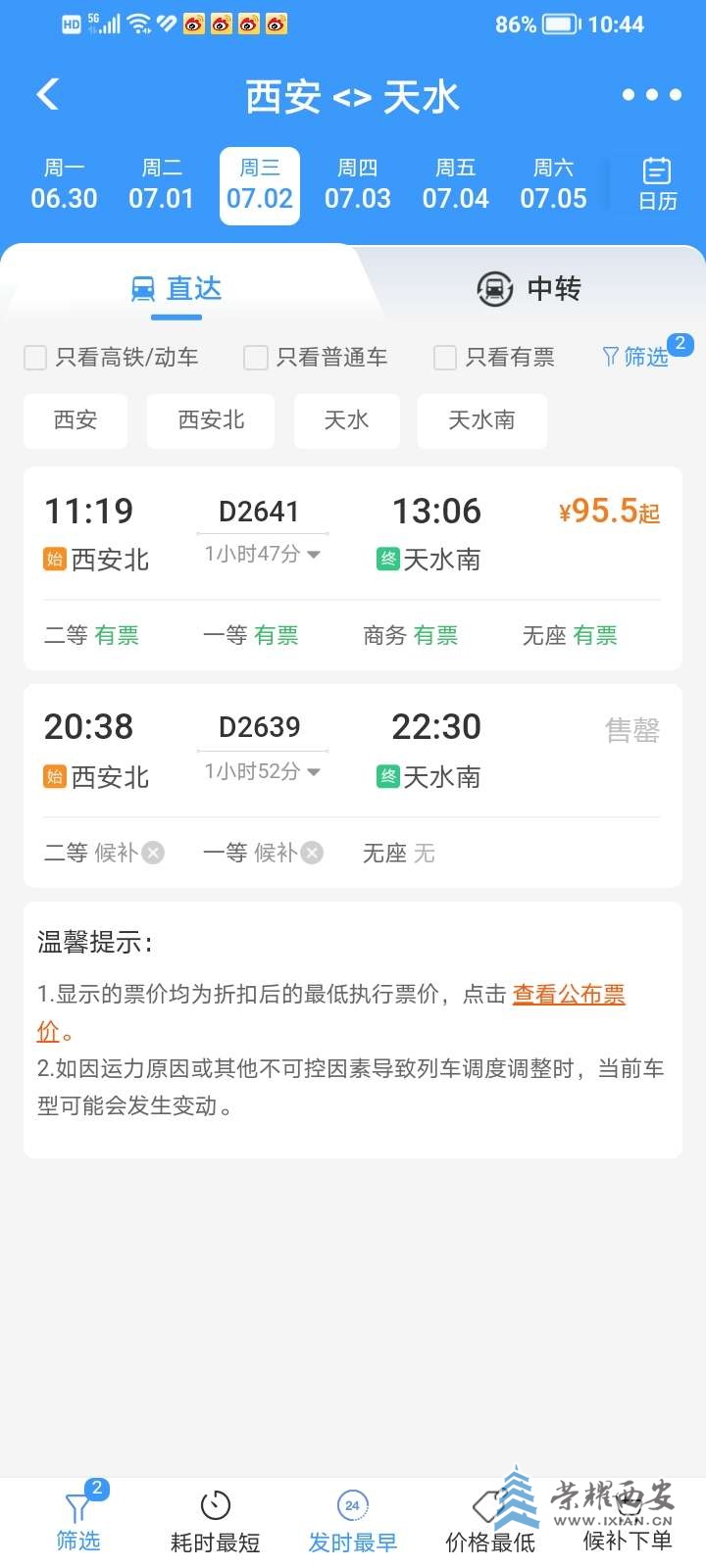Check 只看有票 filter
The height and width of the screenshot is (1568, 706).
click(445, 358)
